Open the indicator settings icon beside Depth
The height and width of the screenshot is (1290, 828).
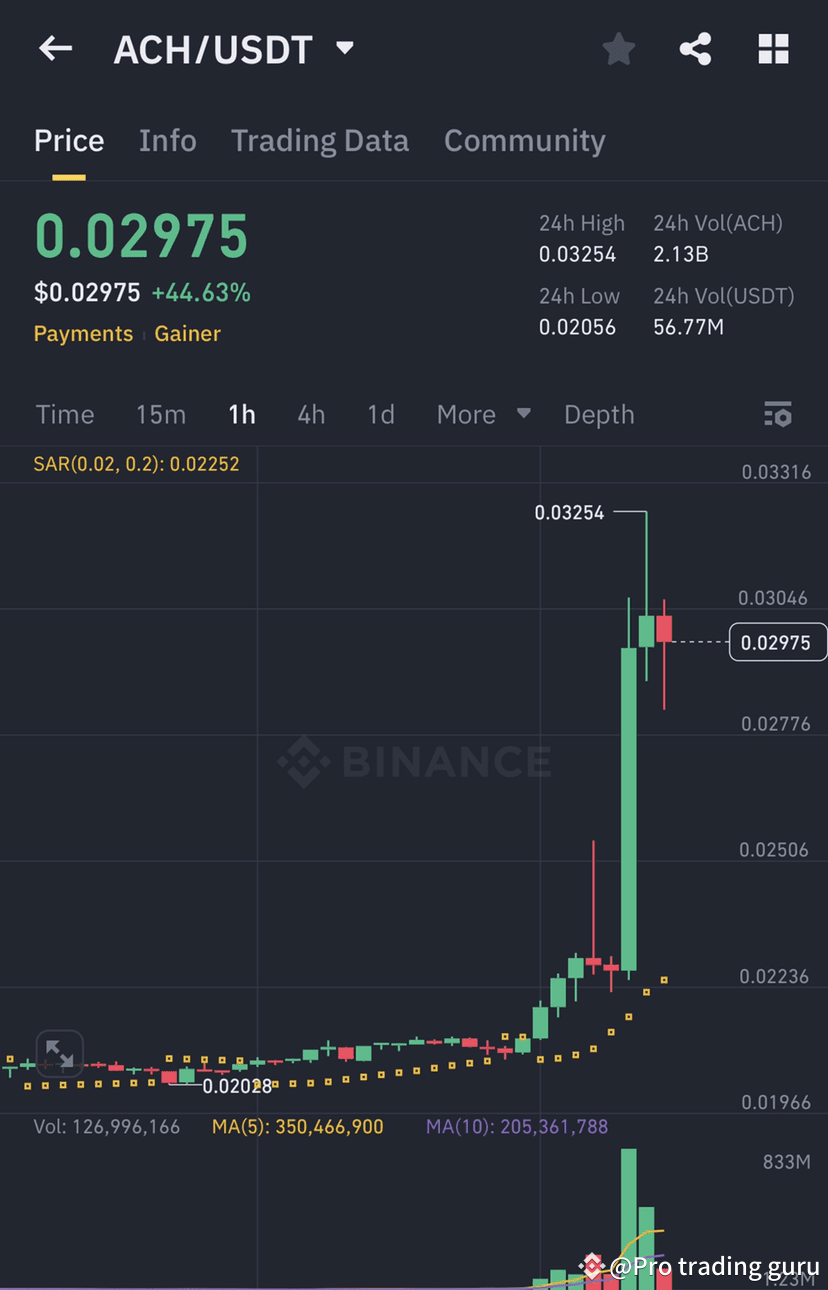pyautogui.click(x=778, y=414)
